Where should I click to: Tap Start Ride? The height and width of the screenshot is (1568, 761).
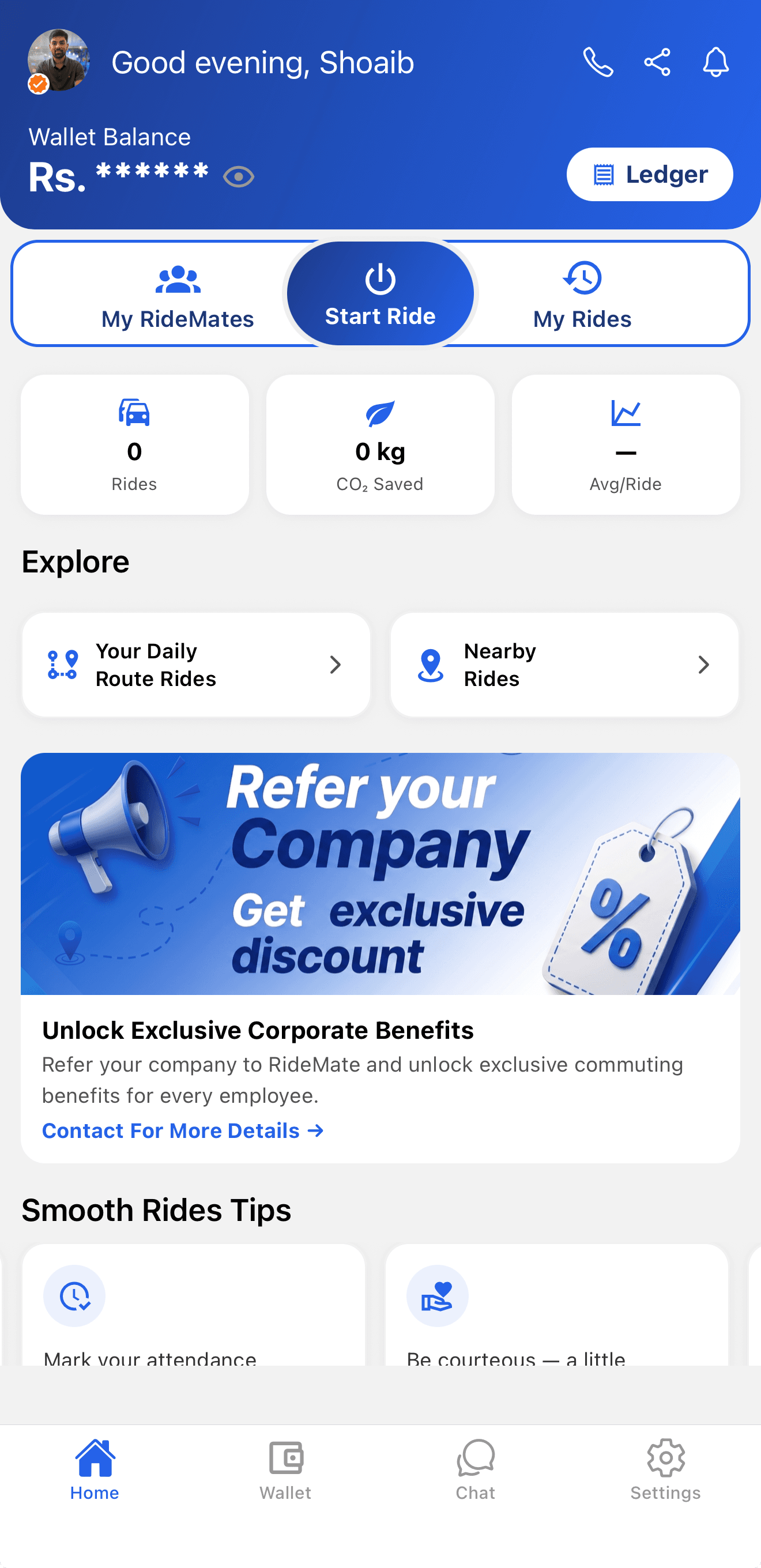(380, 293)
